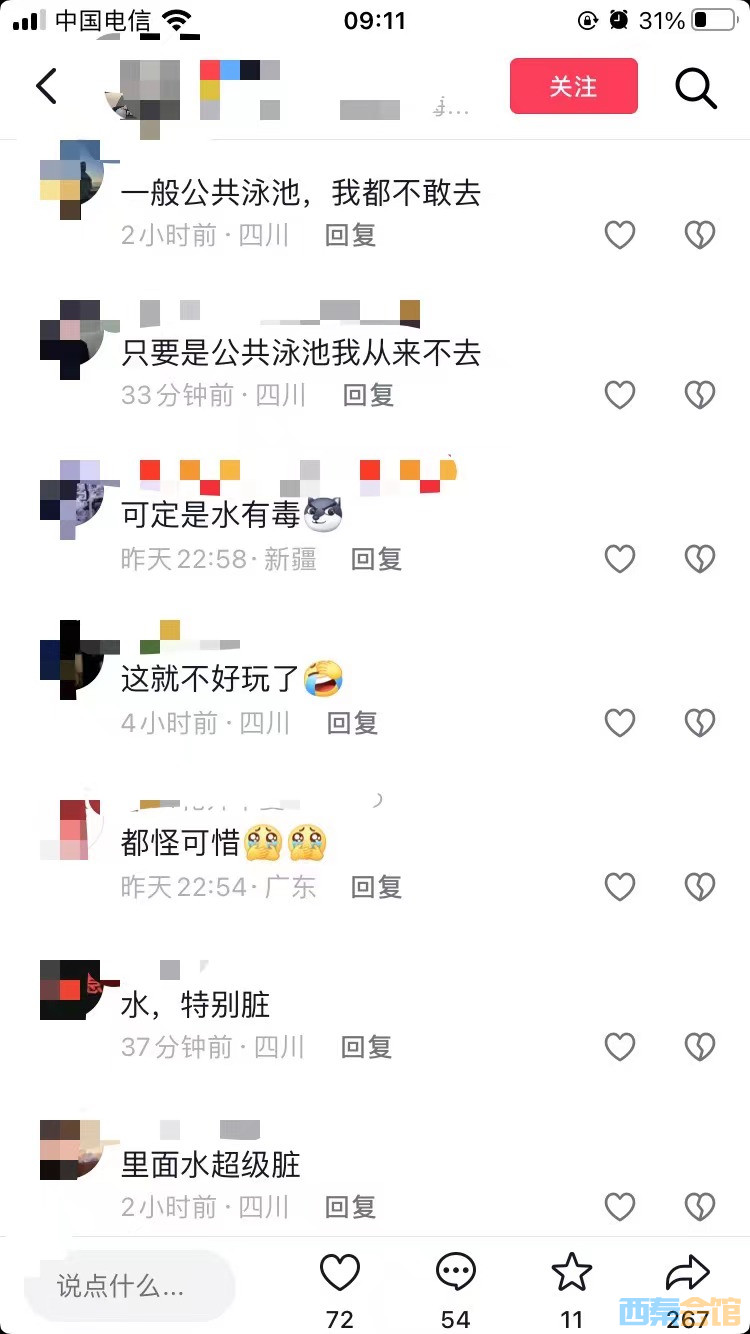The width and height of the screenshot is (750, 1334).
Task: Like the comment 一般公共泳池，我都不敢去
Action: tap(620, 235)
